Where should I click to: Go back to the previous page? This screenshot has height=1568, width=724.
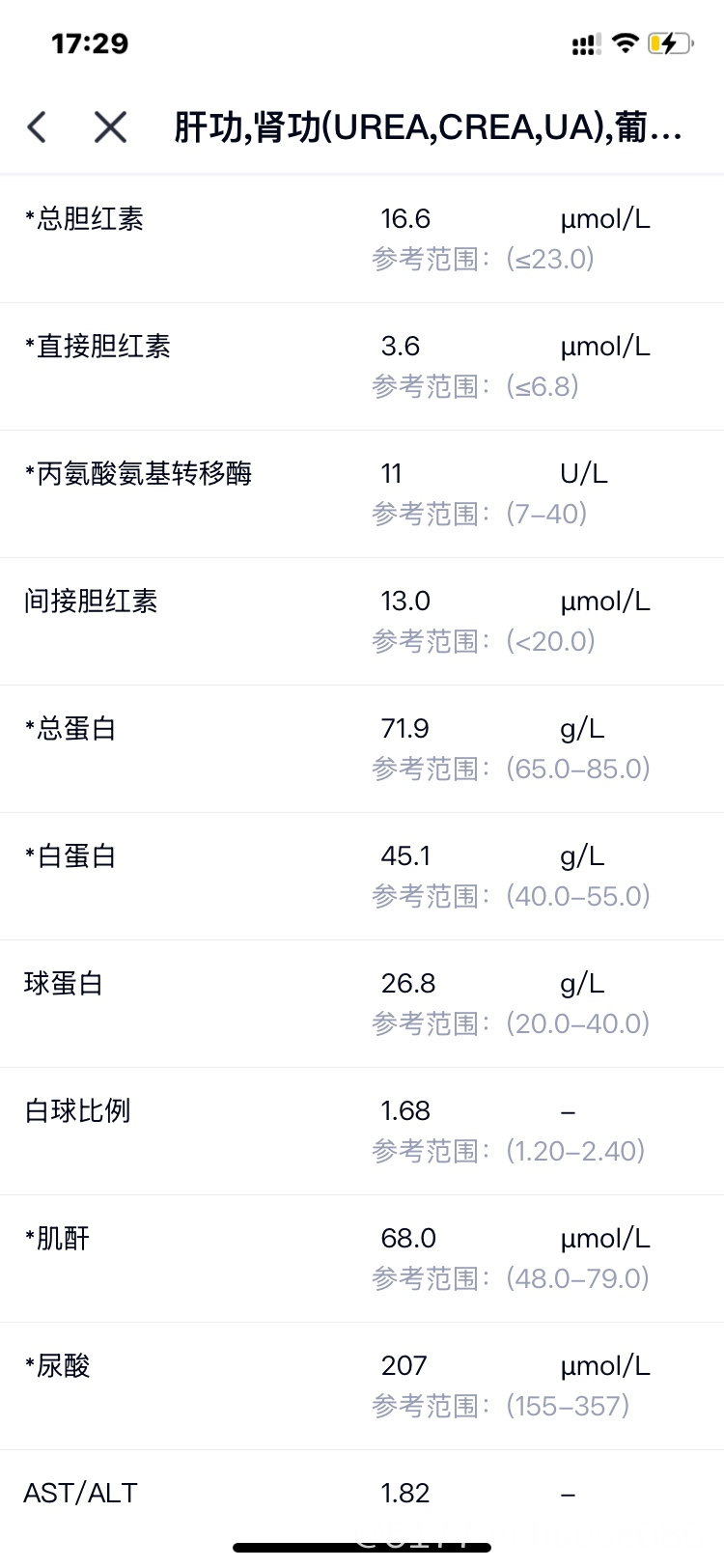pyautogui.click(x=37, y=126)
